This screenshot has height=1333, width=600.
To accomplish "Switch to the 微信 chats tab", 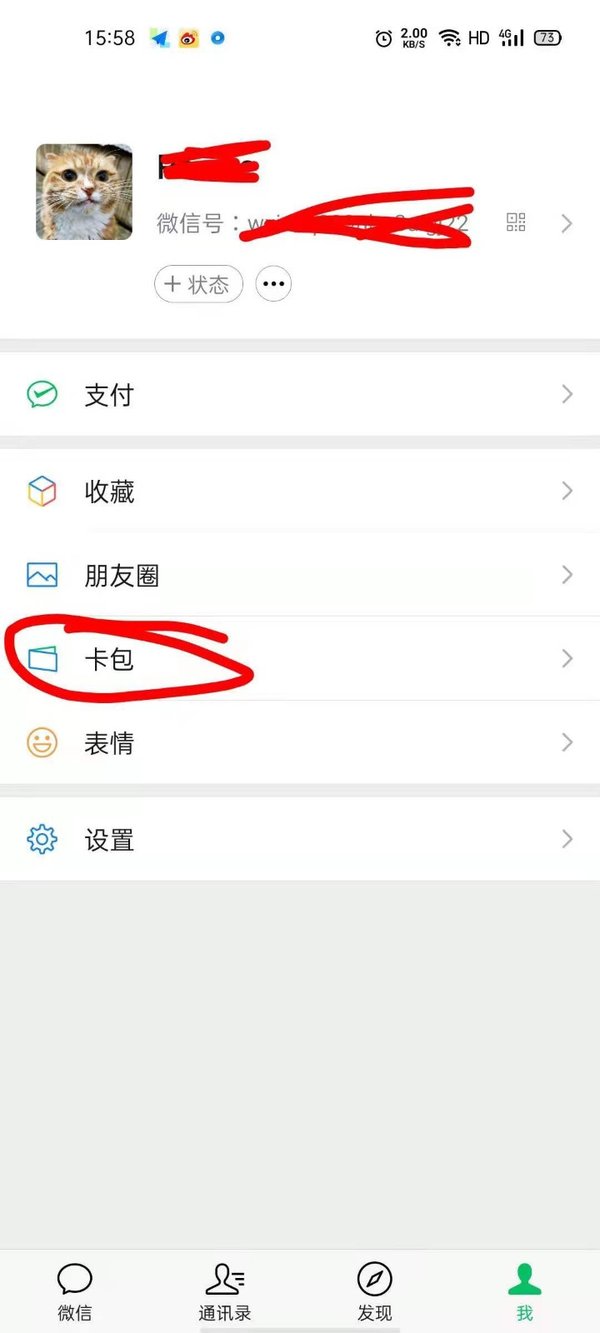I will (x=75, y=1290).
